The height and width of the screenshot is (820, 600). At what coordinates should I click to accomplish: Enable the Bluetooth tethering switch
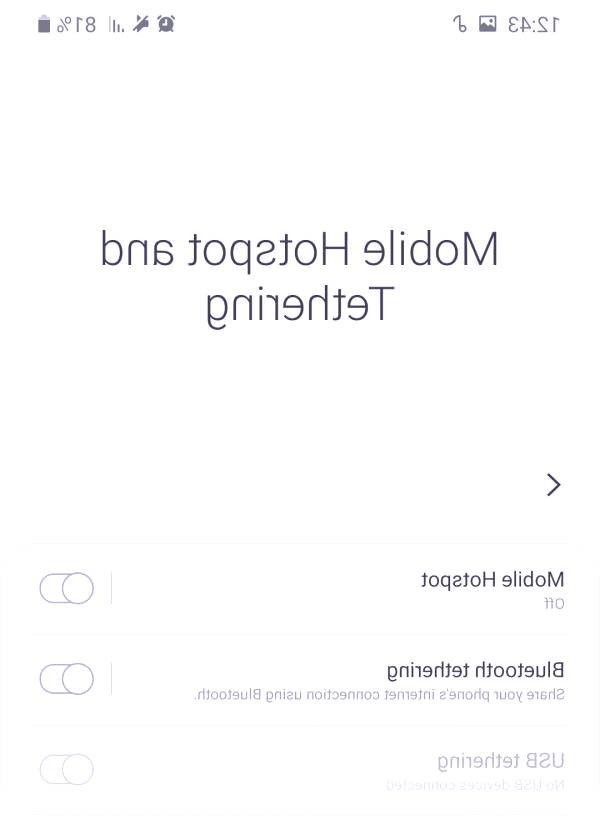(x=67, y=679)
